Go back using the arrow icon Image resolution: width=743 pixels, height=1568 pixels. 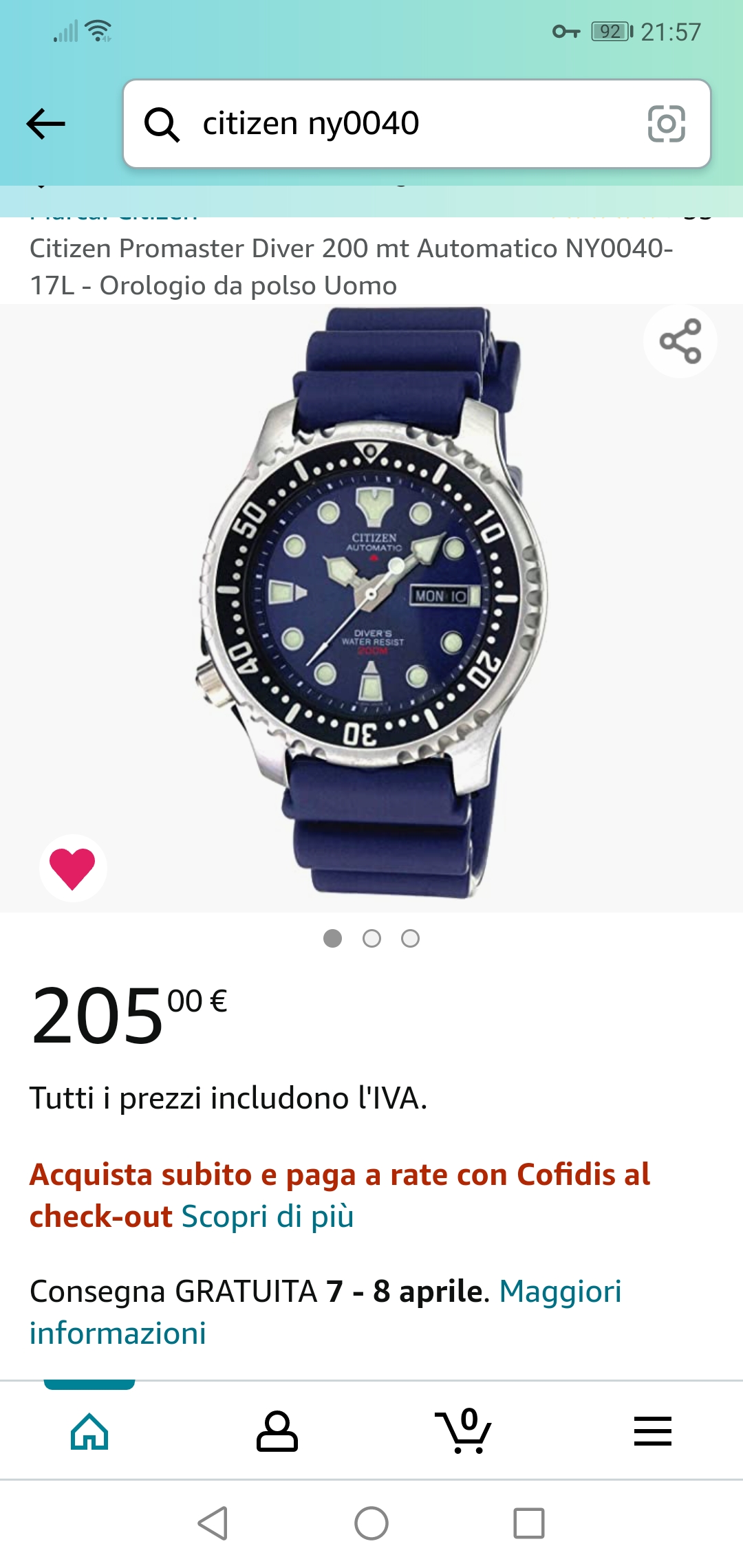[45, 124]
